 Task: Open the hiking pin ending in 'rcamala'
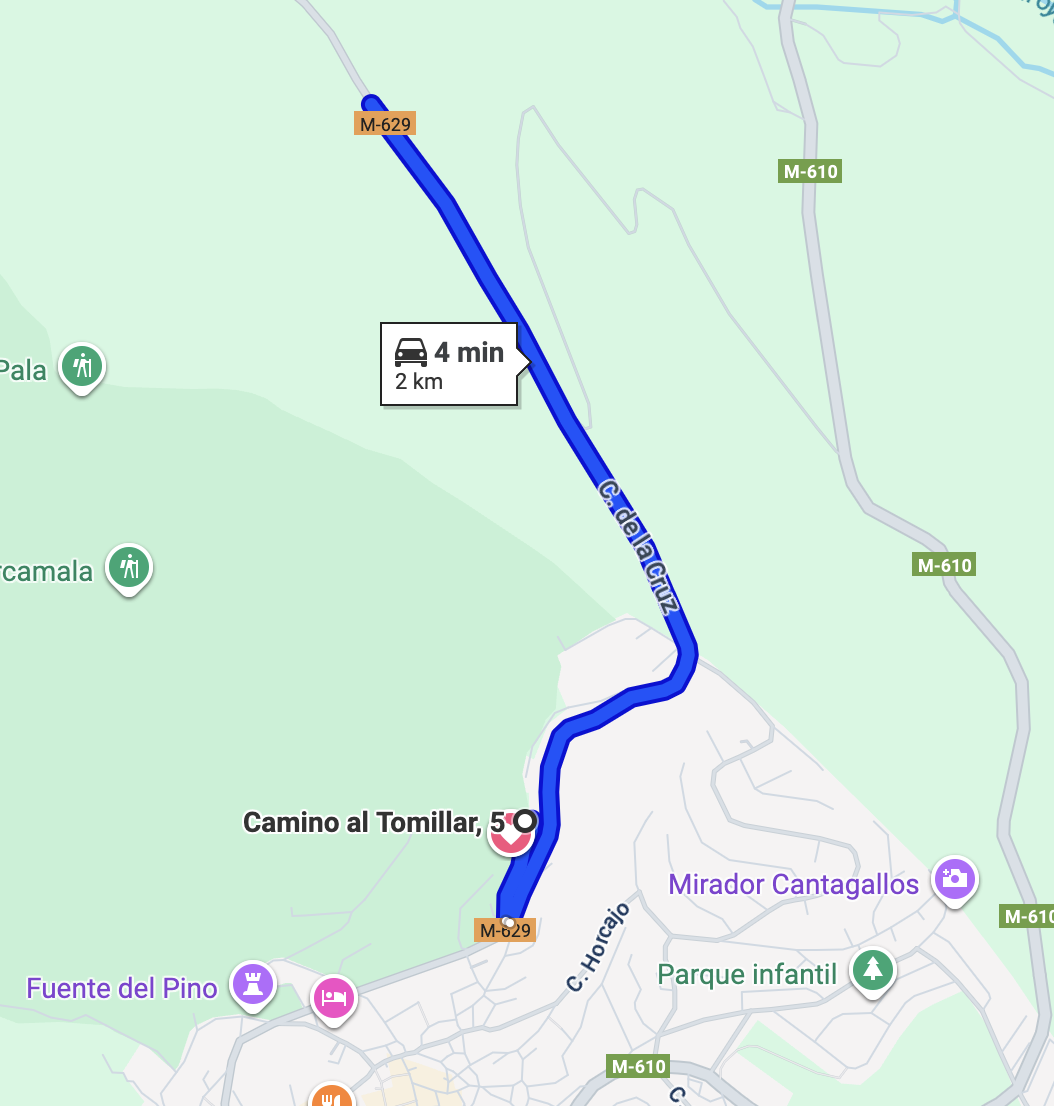129,568
